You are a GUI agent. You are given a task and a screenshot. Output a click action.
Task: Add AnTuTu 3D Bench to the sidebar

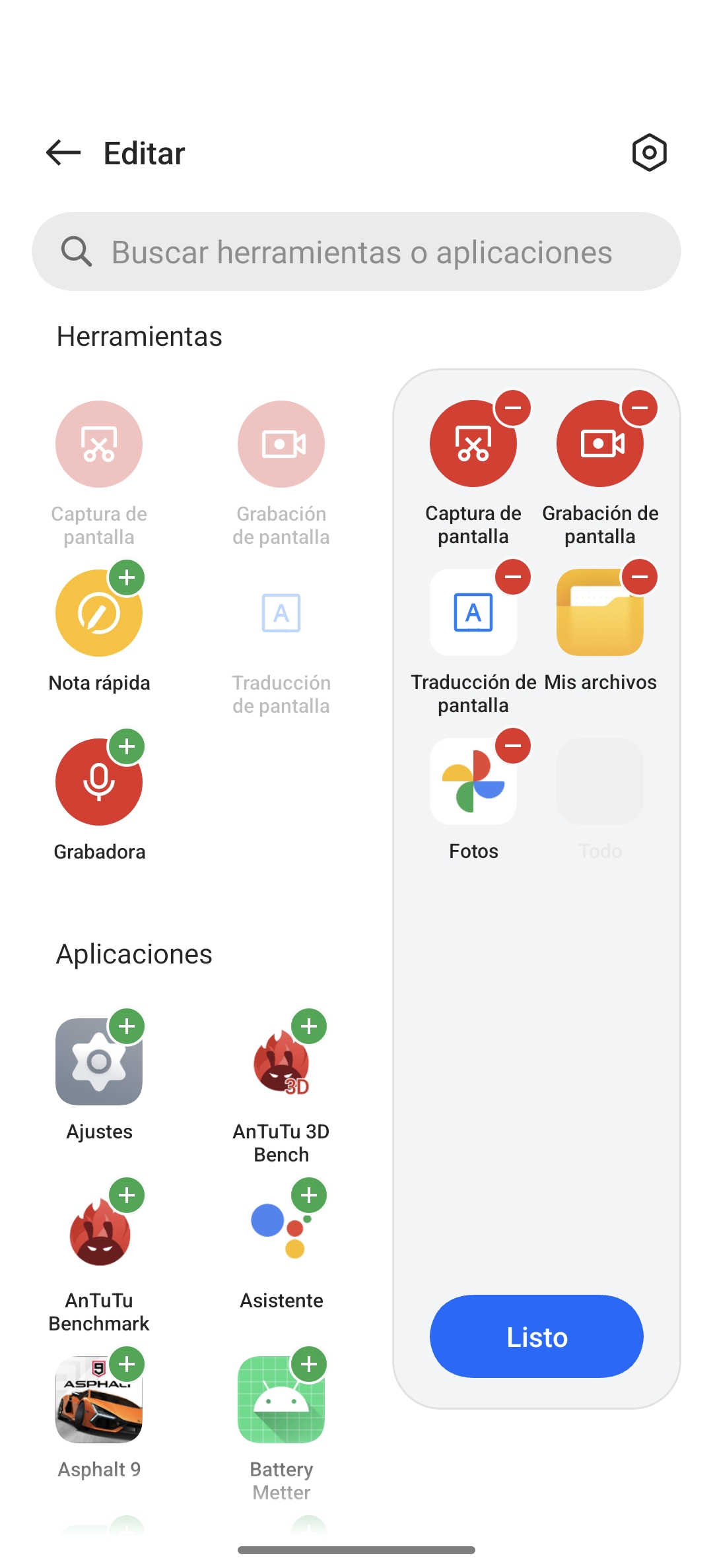coord(309,1026)
